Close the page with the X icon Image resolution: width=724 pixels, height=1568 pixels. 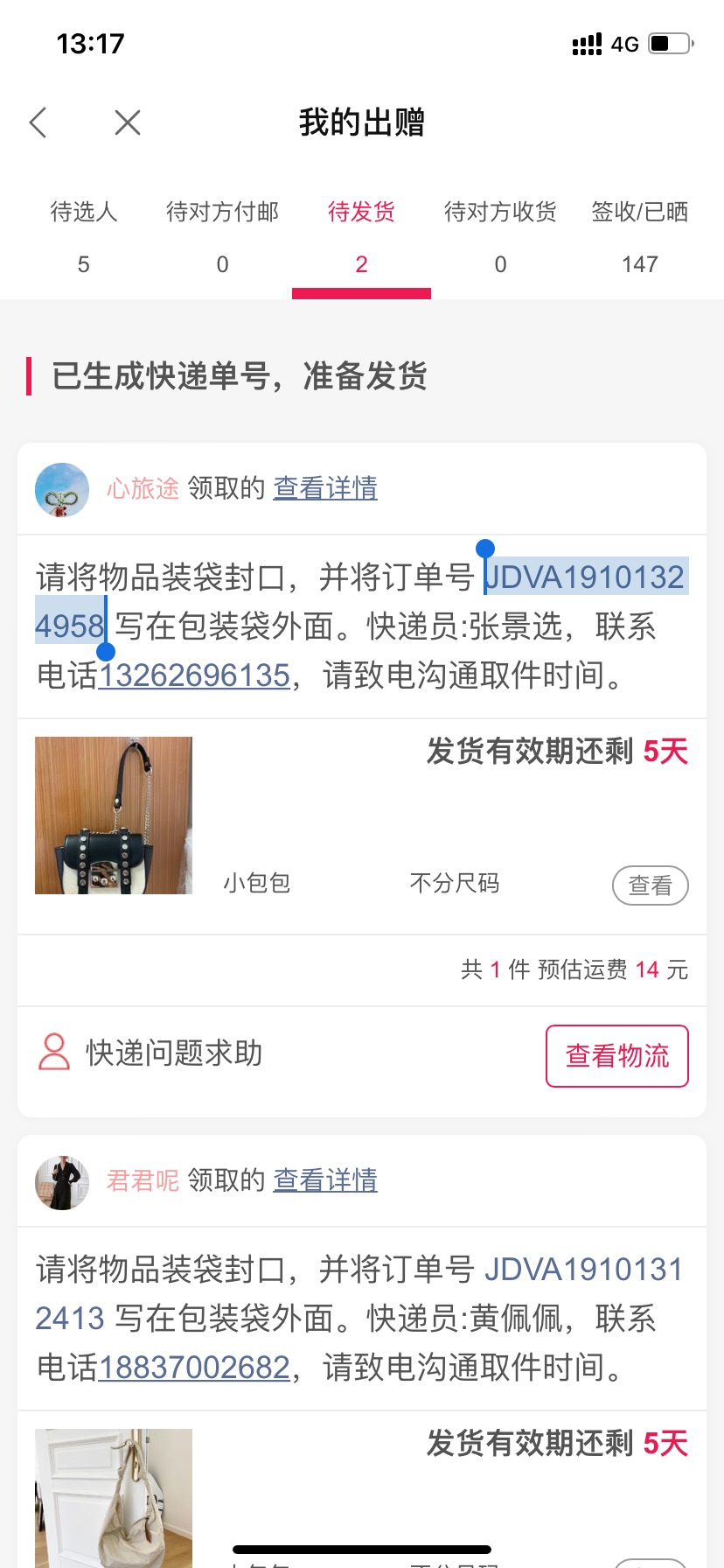click(128, 122)
